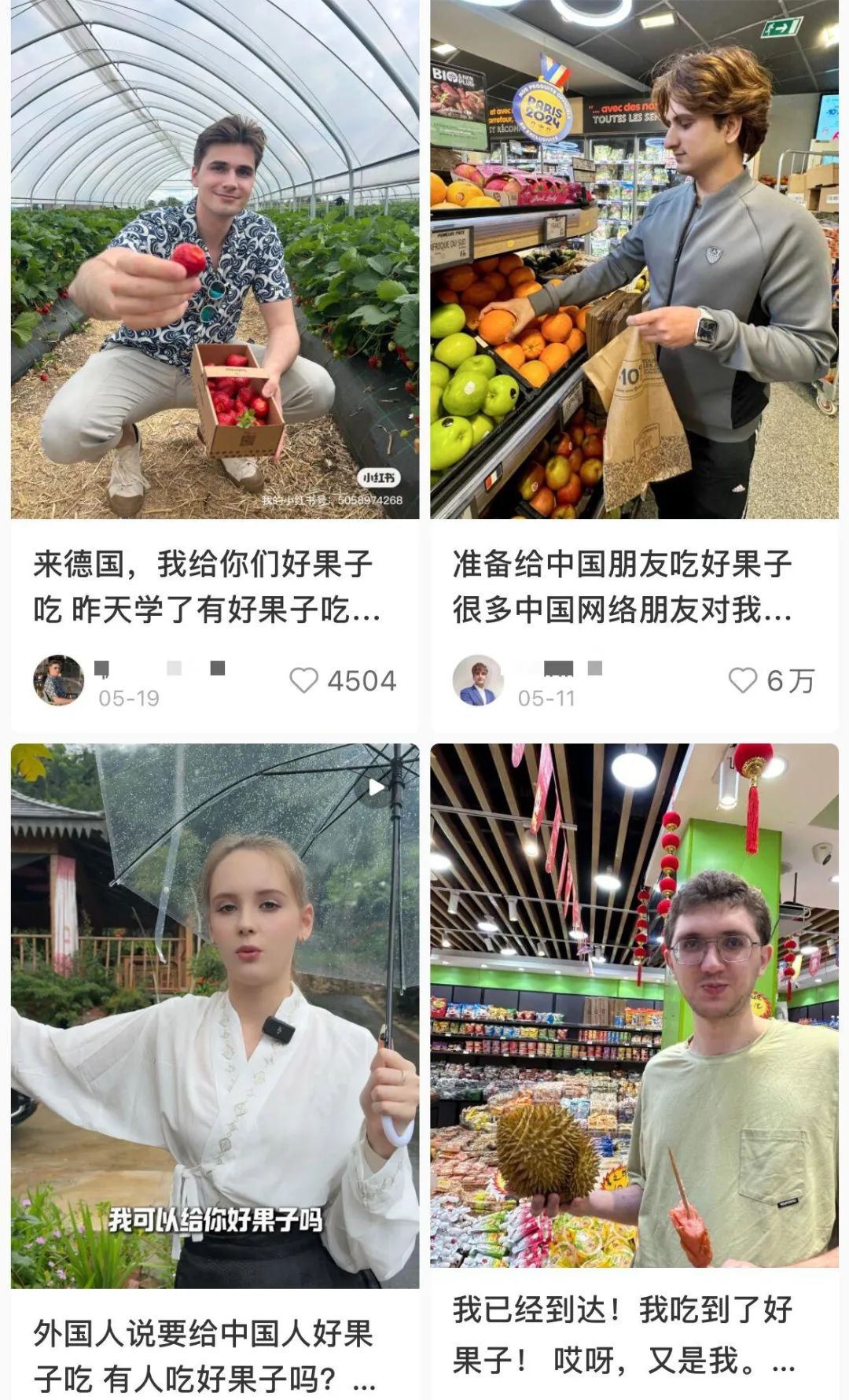Open the strawberry greenhouse post 来德国
The image size is (849, 1400).
click(215, 260)
